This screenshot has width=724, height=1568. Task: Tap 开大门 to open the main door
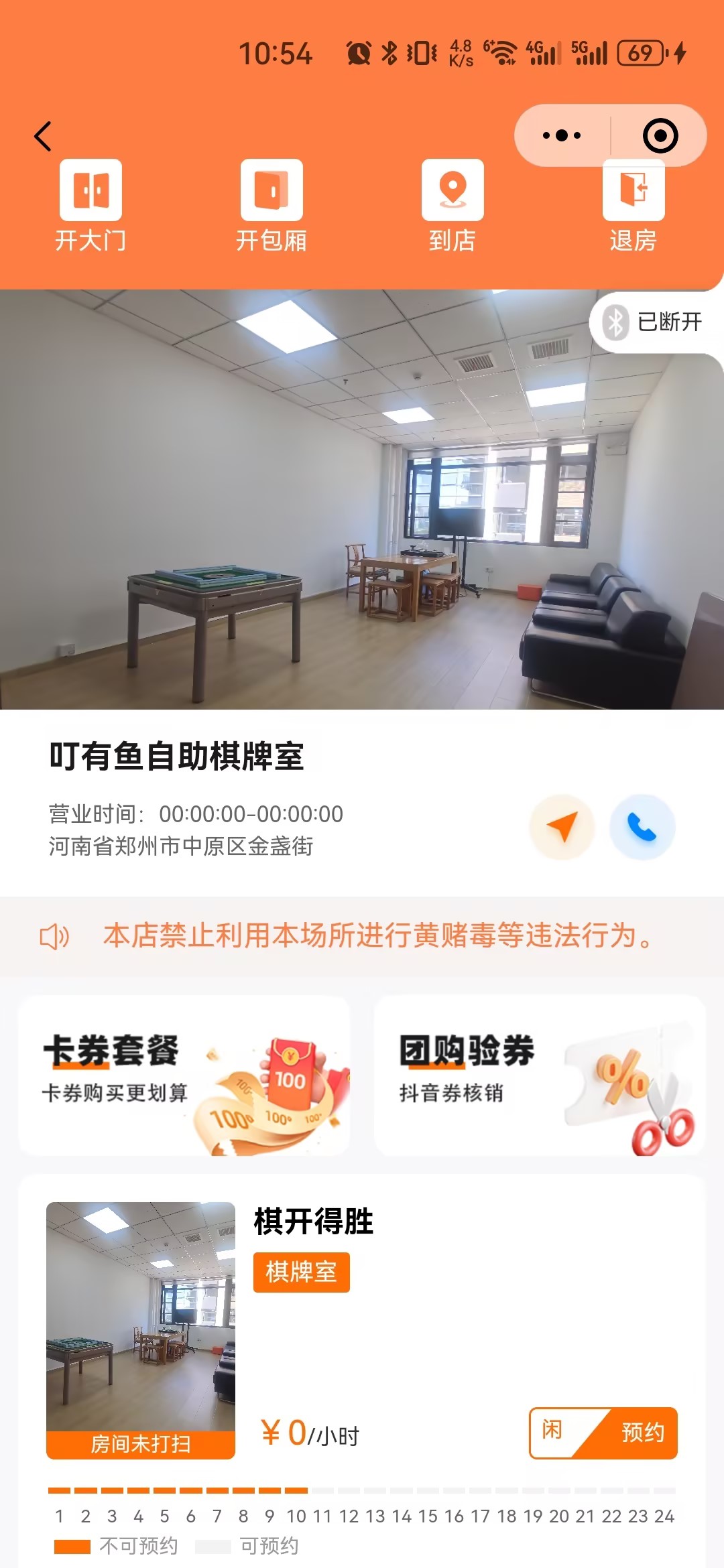pos(90,204)
